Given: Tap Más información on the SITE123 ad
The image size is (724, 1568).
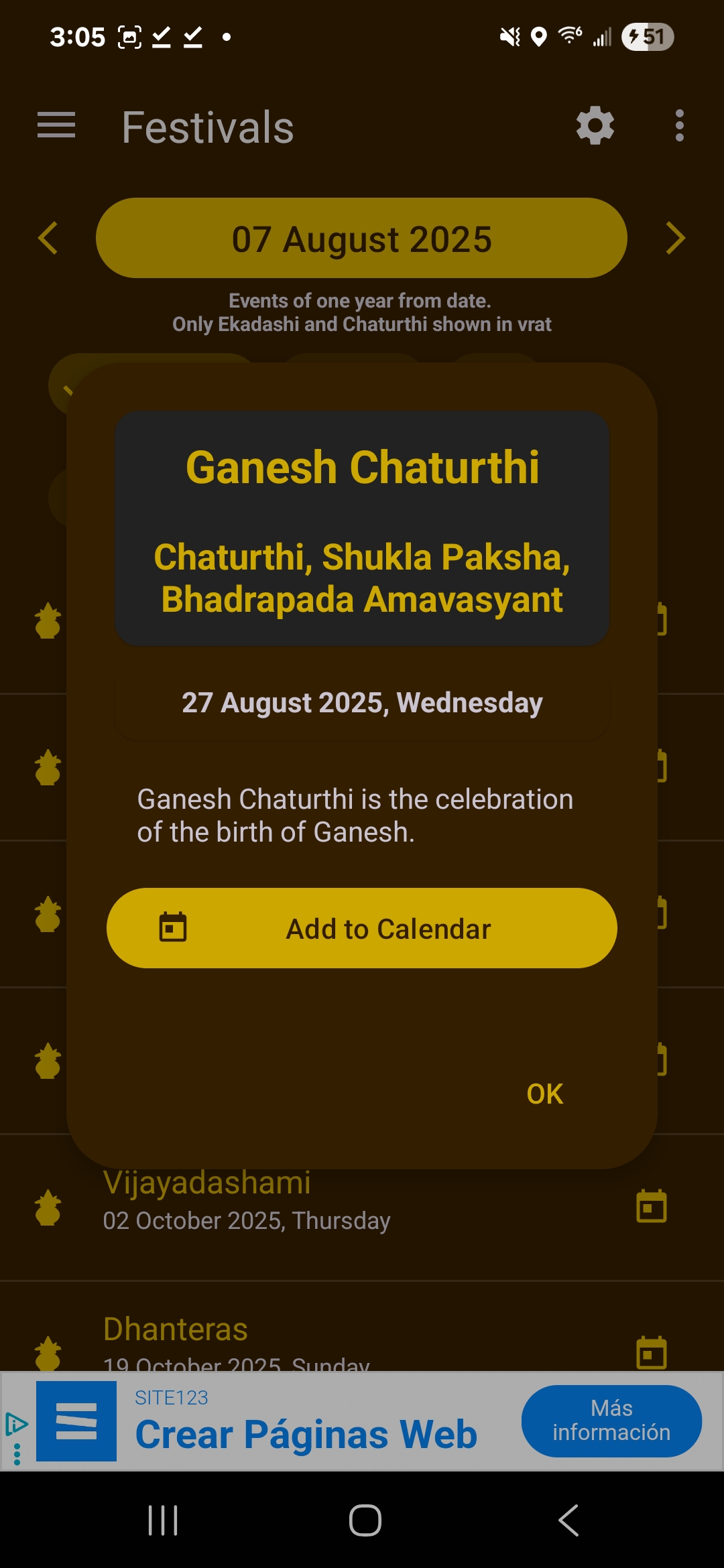Looking at the screenshot, I should (x=611, y=1421).
